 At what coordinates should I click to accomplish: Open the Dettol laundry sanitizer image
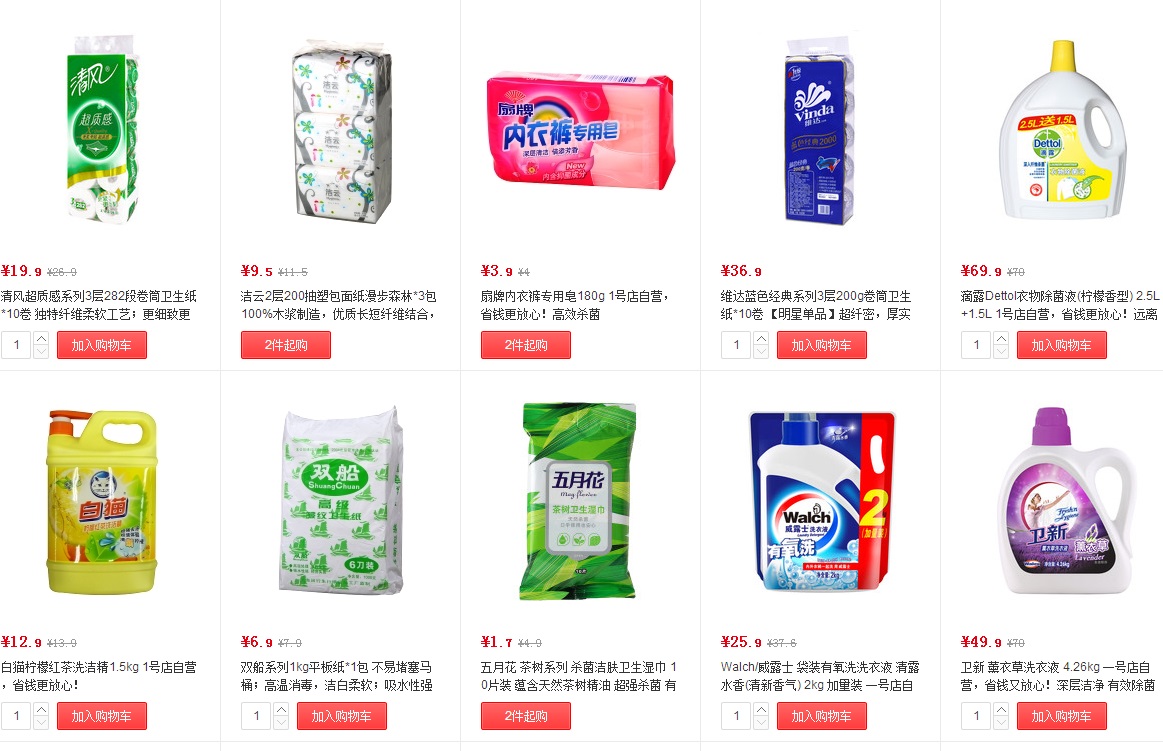[x=1055, y=130]
